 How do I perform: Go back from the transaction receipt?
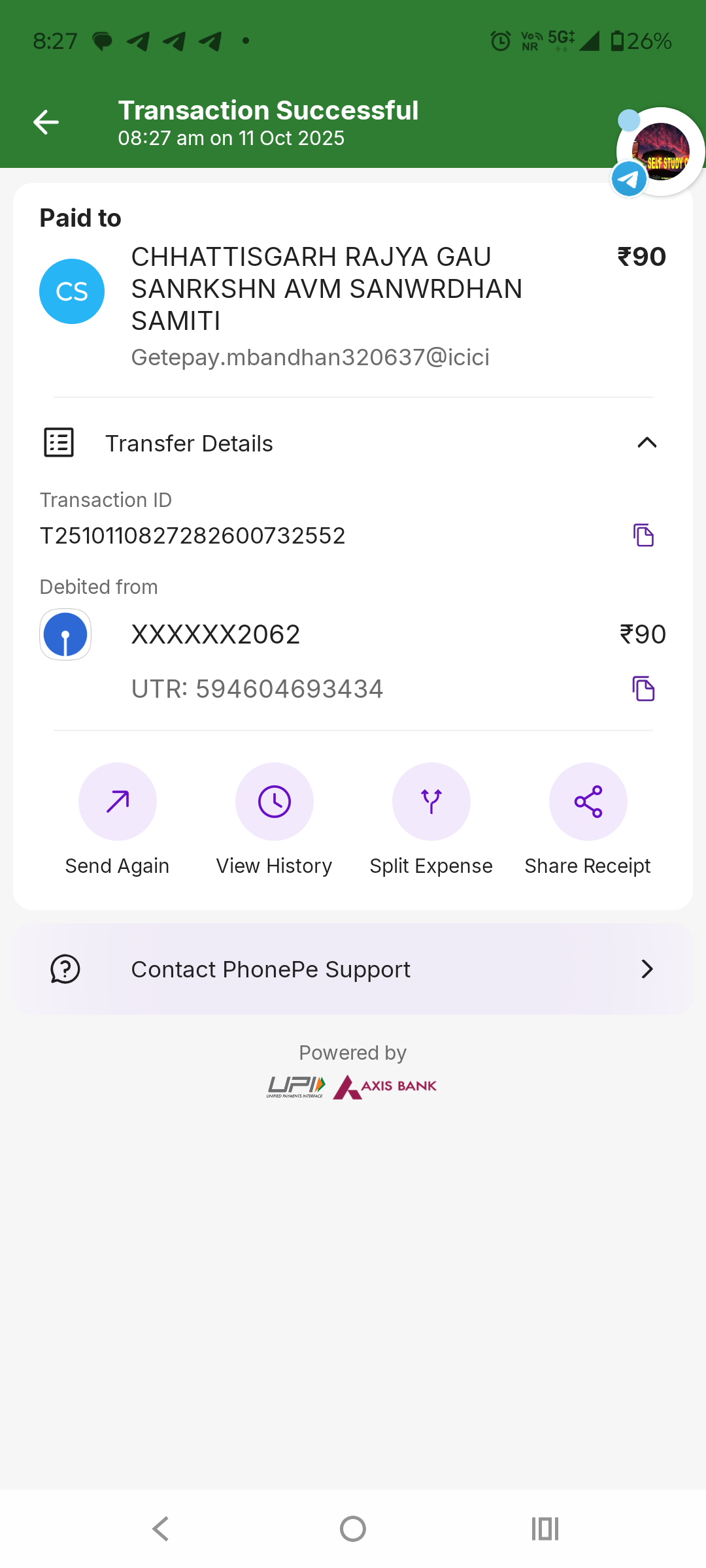click(x=46, y=122)
